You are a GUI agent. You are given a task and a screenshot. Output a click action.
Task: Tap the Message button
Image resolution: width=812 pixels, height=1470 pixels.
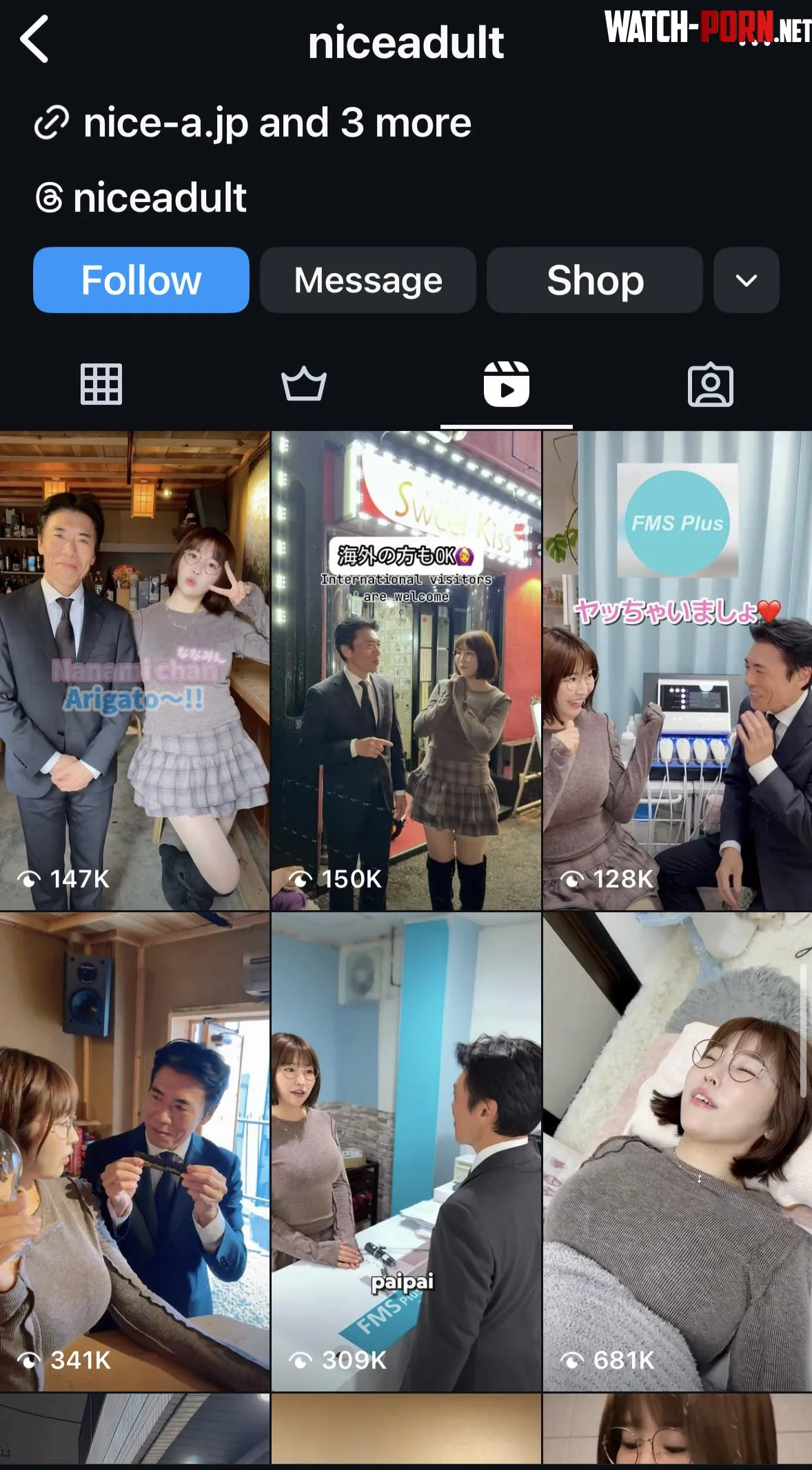coord(367,280)
